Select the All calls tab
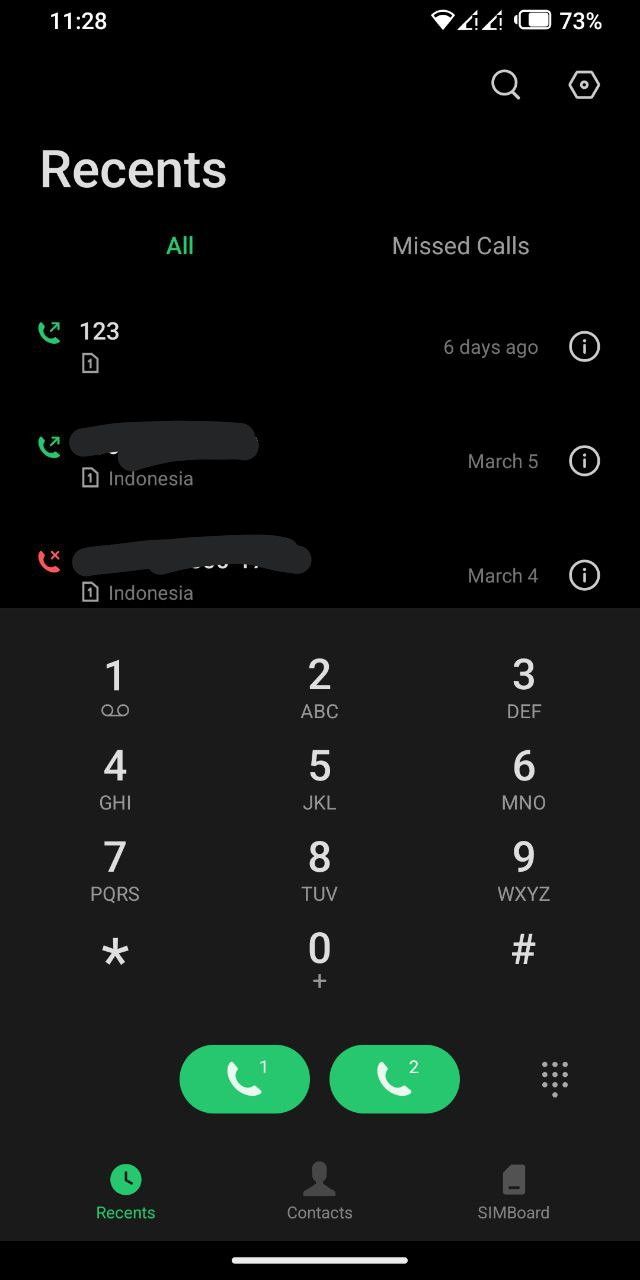Viewport: 640px width, 1280px height. (x=180, y=246)
